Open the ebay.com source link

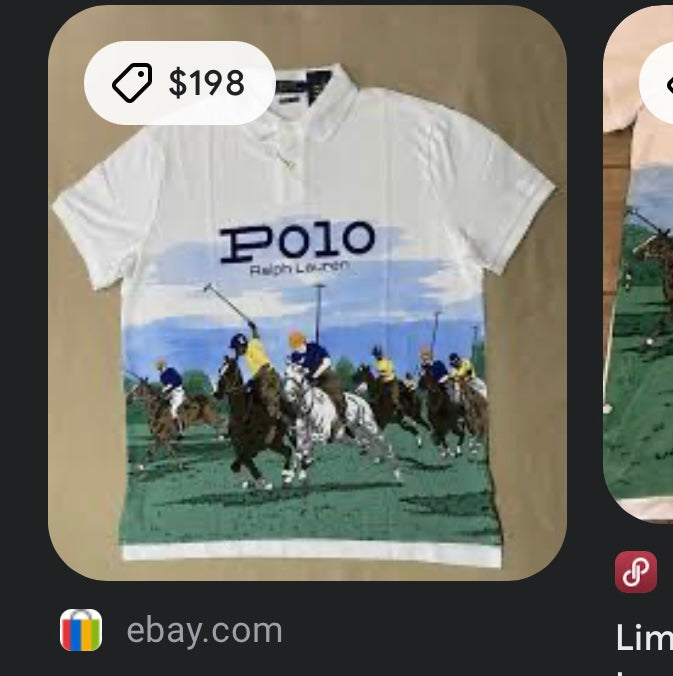(204, 631)
